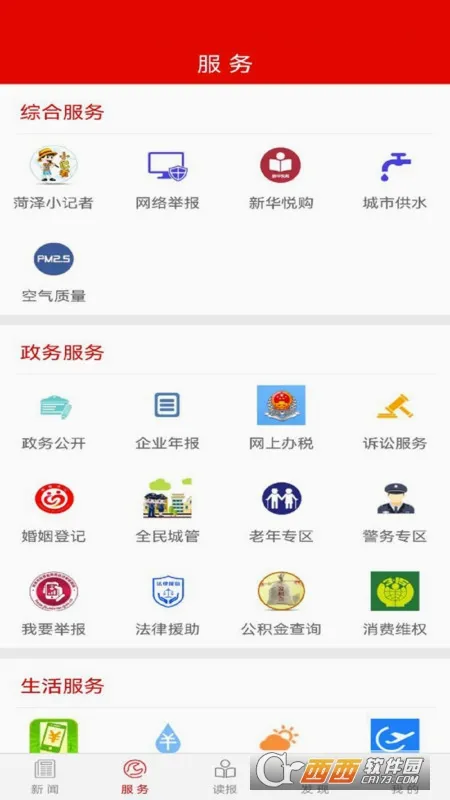Launch 网上办税 tax service
Viewport: 450px width, 800px height.
[x=281, y=418]
